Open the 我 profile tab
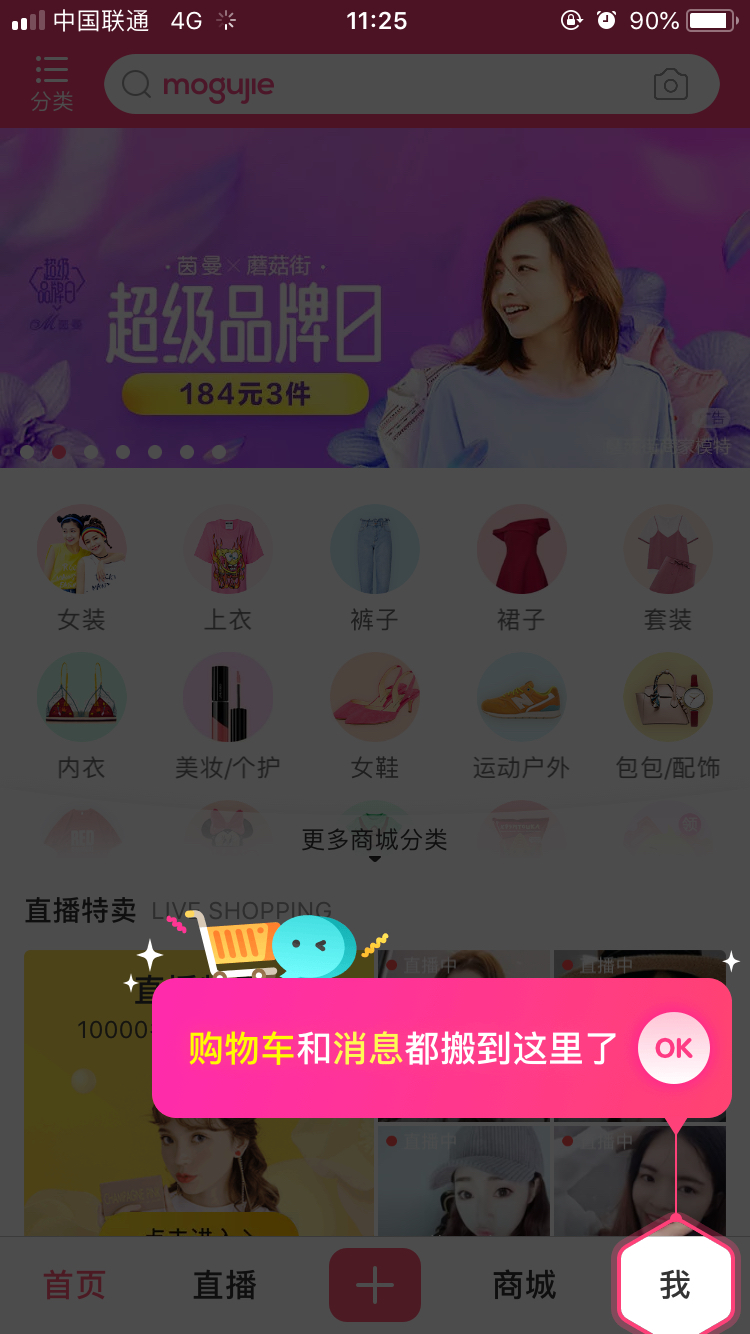The image size is (750, 1334). click(675, 1284)
